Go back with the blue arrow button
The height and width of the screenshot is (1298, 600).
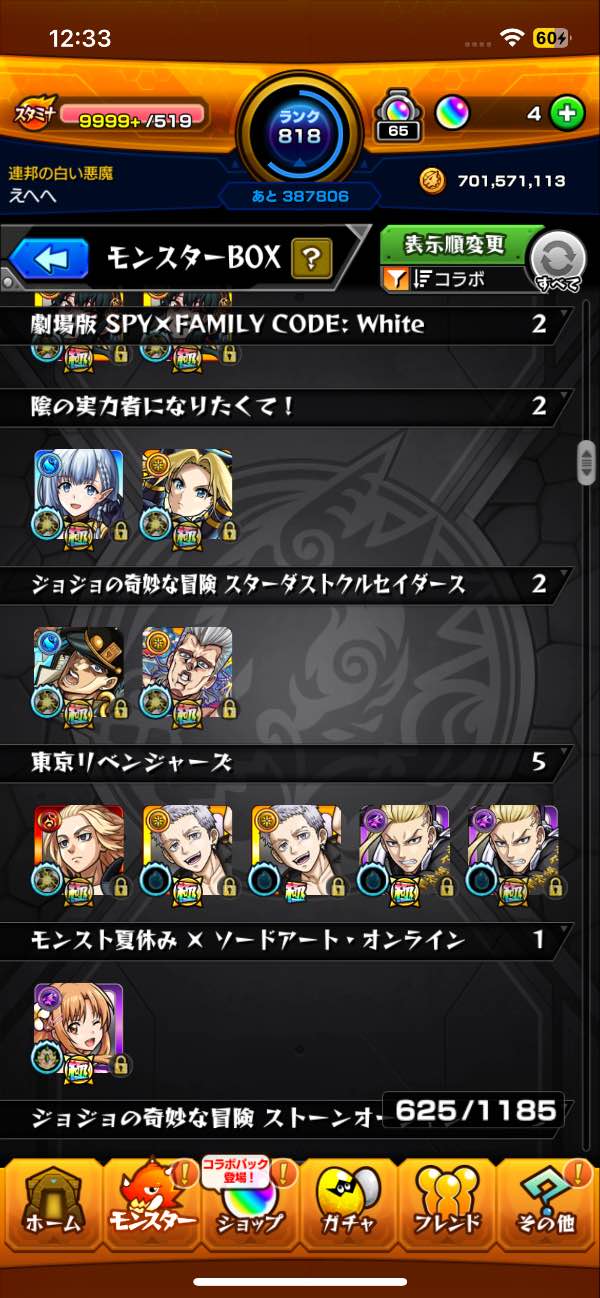pos(50,260)
